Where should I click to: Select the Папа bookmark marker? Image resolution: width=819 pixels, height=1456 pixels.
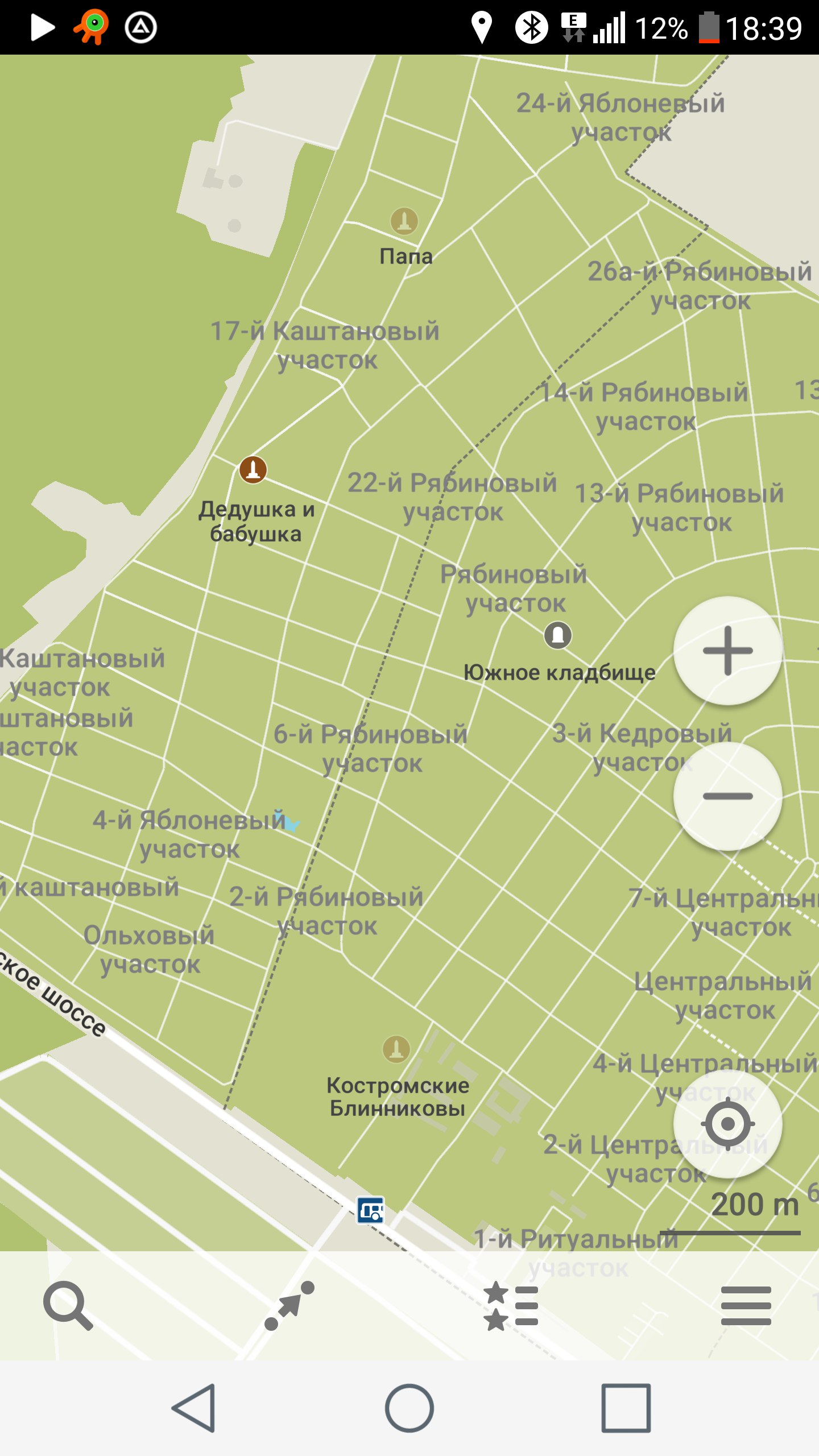point(404,221)
